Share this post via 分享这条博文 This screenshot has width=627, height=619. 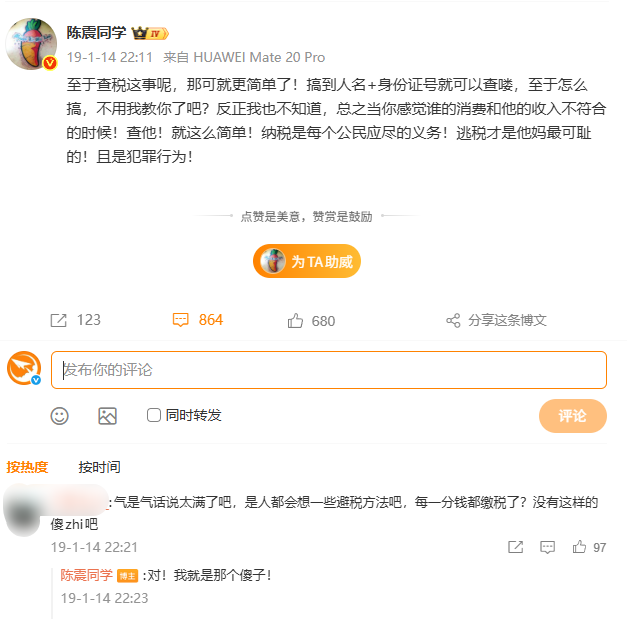[497, 320]
